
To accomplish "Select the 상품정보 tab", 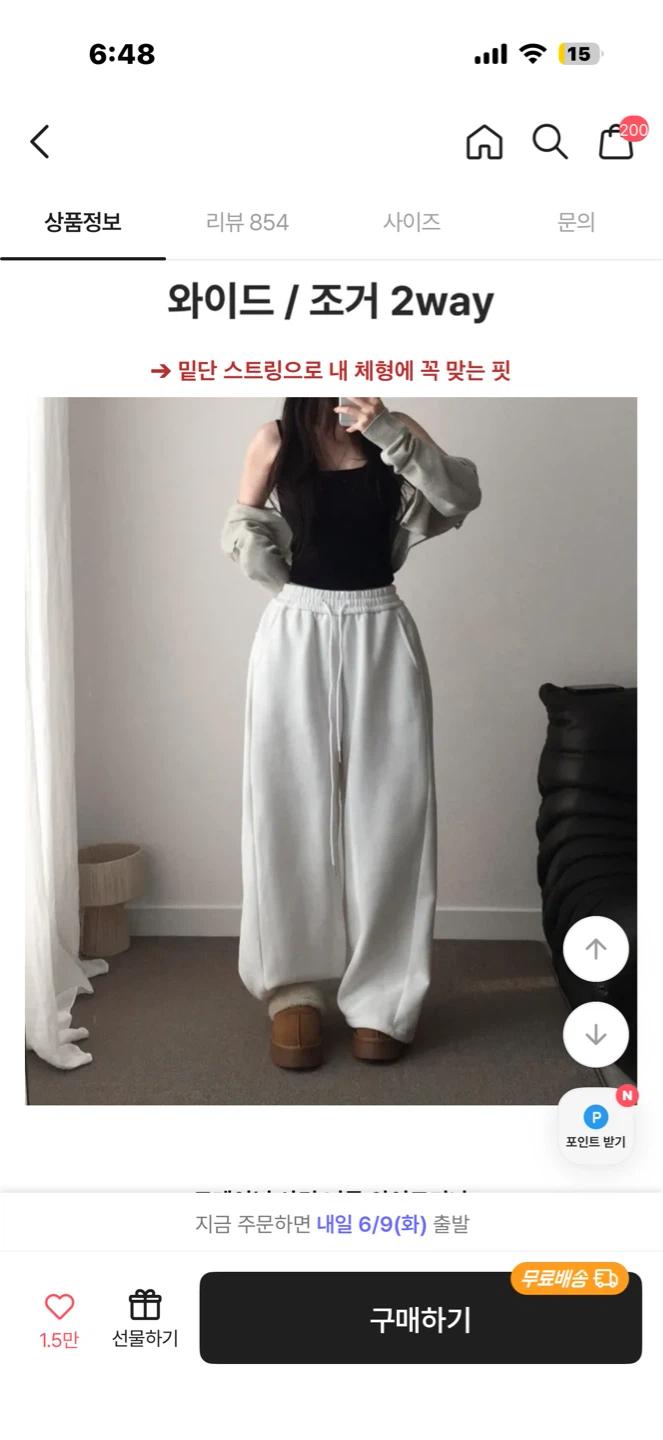I will coord(83,222).
